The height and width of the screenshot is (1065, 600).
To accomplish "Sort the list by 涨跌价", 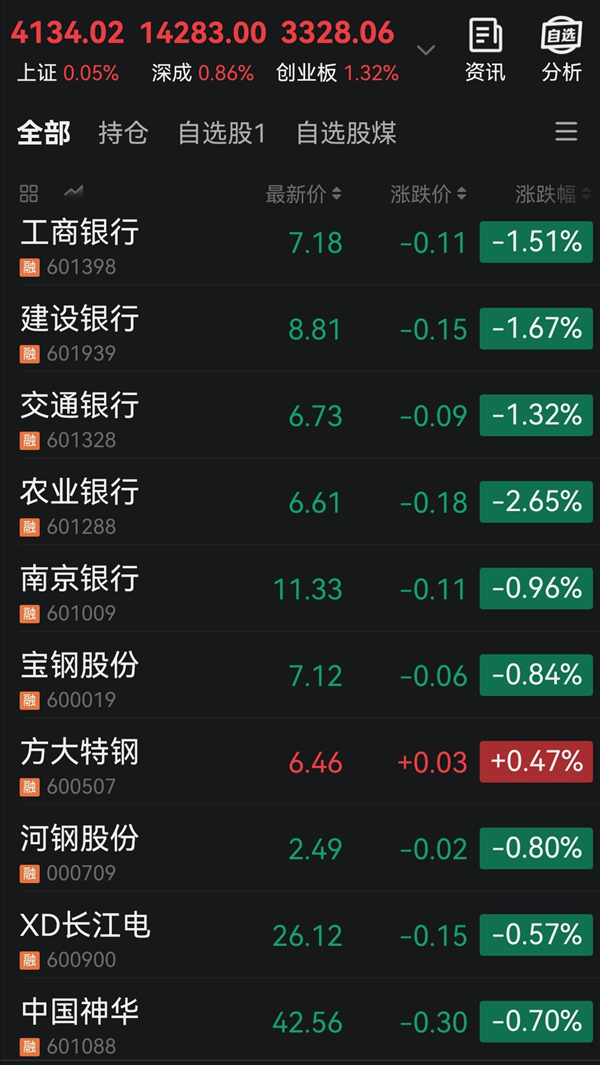I will click(428, 194).
